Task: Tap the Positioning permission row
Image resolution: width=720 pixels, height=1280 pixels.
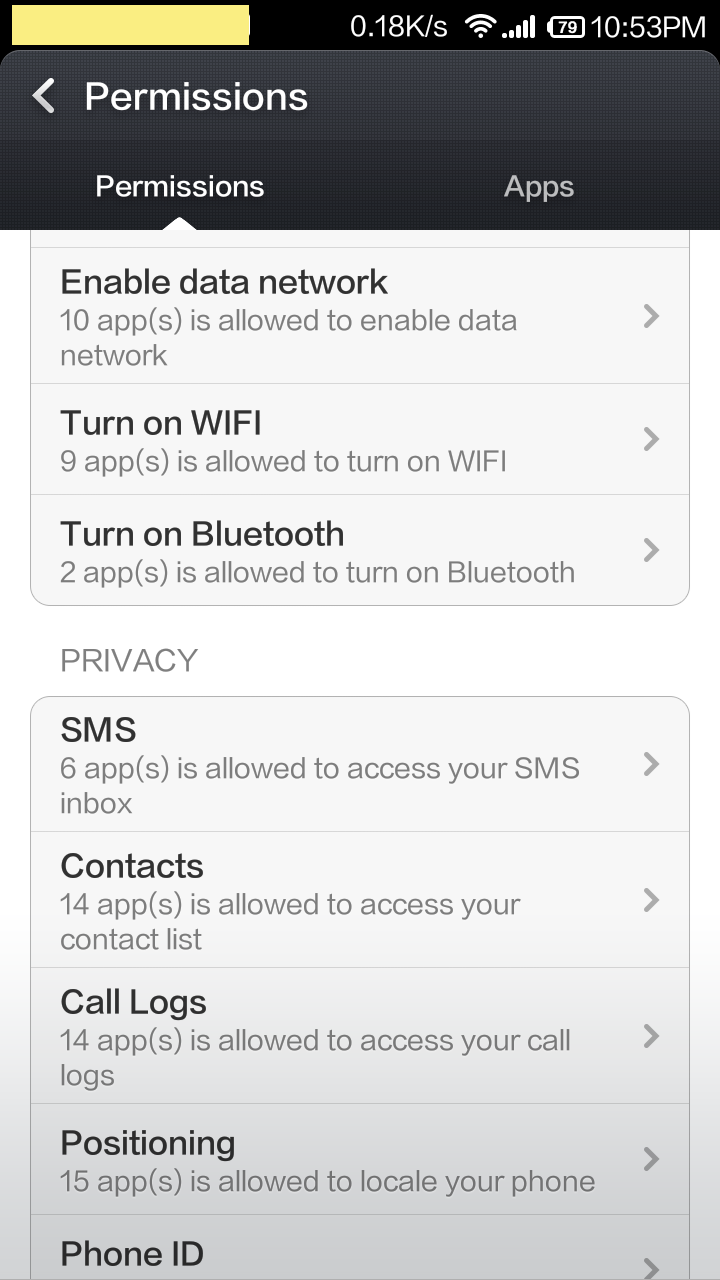Action: click(x=360, y=1160)
